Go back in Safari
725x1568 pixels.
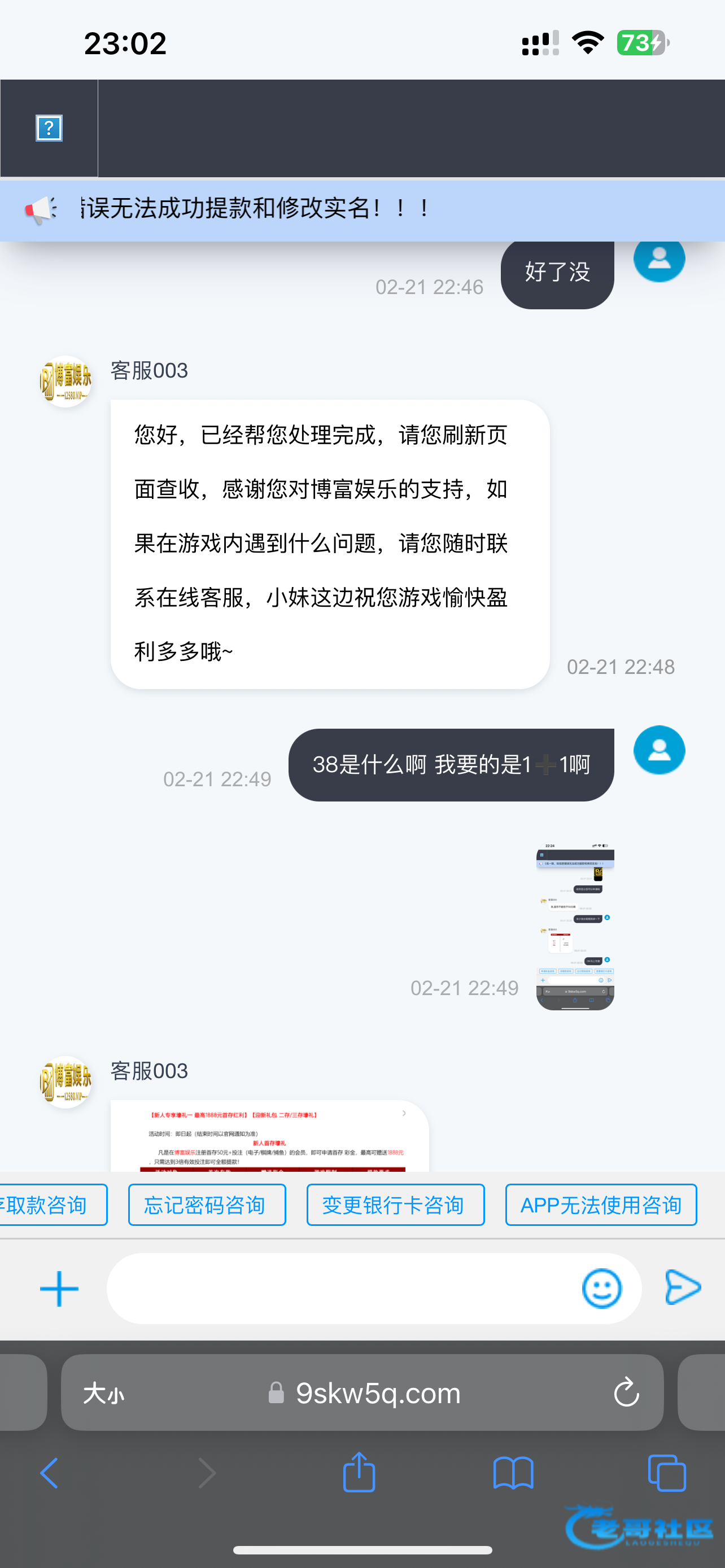49,1474
